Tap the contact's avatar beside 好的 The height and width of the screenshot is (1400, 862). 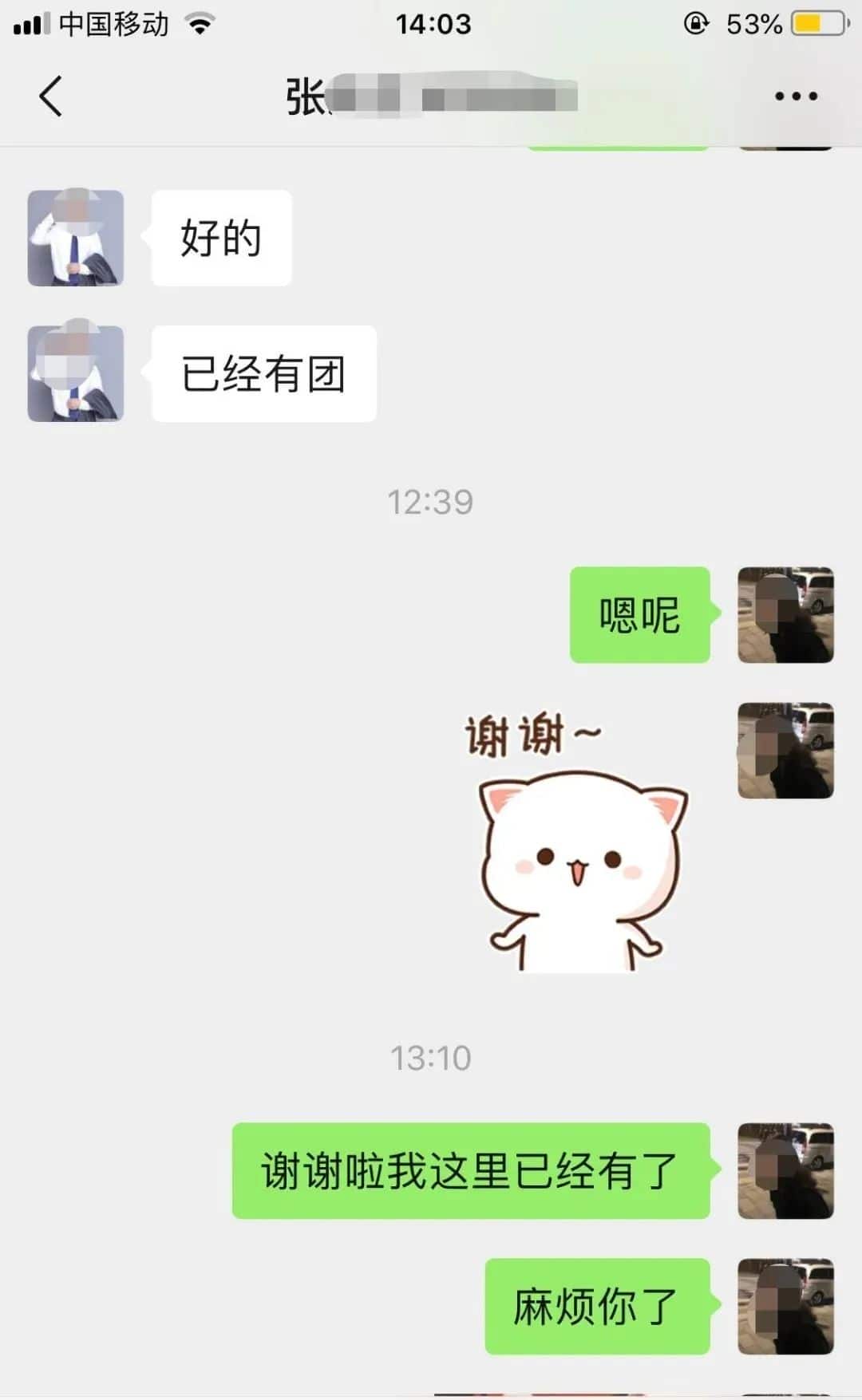click(76, 238)
